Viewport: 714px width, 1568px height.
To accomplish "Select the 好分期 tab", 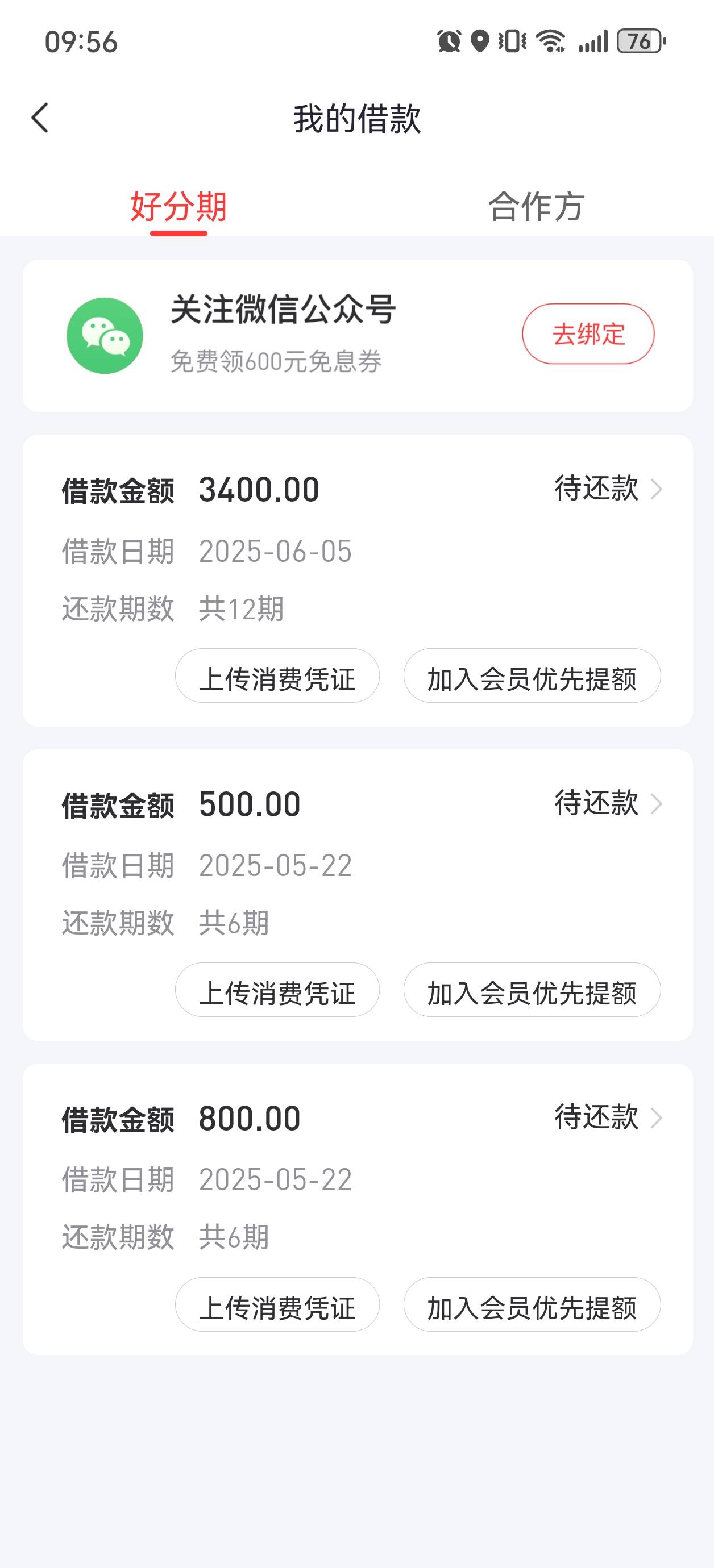I will (178, 206).
